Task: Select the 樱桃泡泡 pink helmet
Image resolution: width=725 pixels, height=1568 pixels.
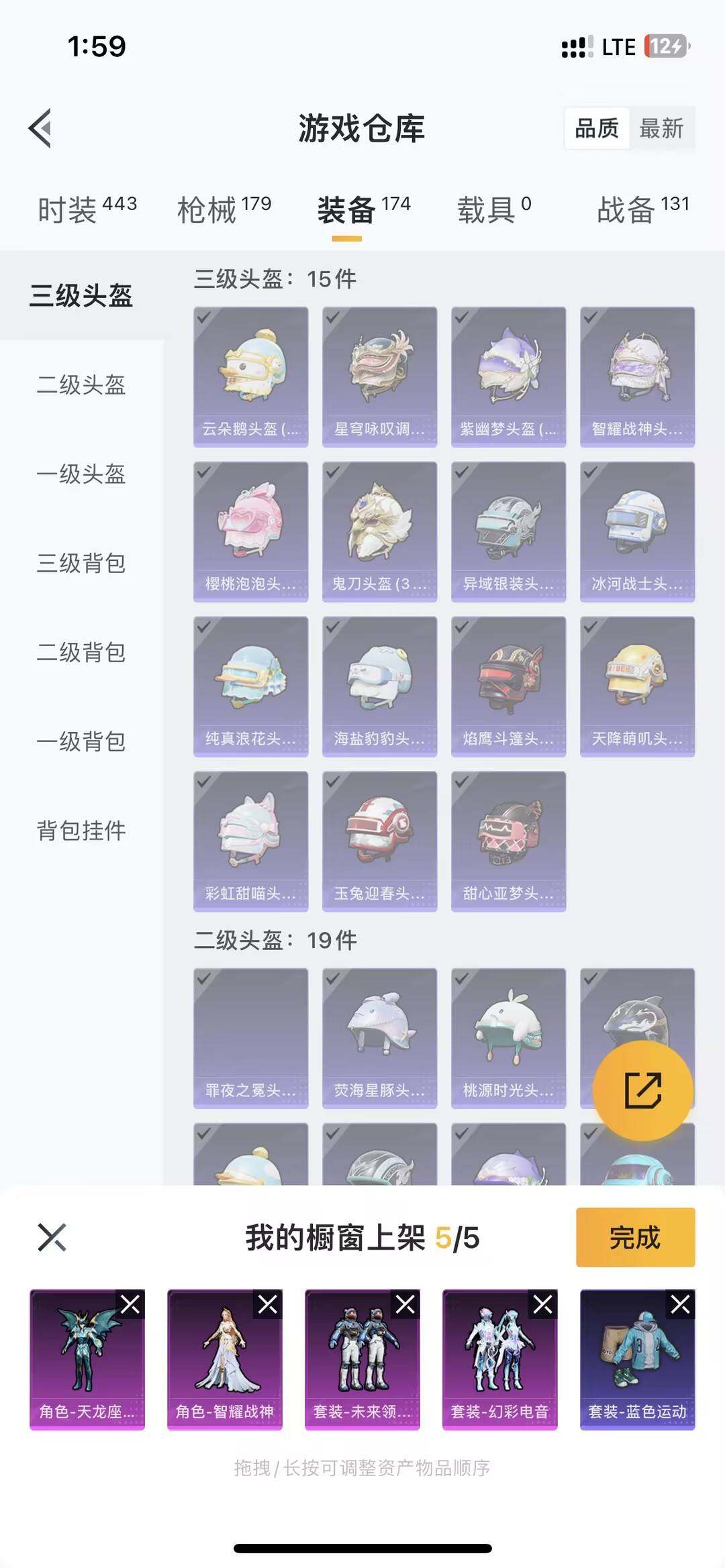Action: [250, 530]
